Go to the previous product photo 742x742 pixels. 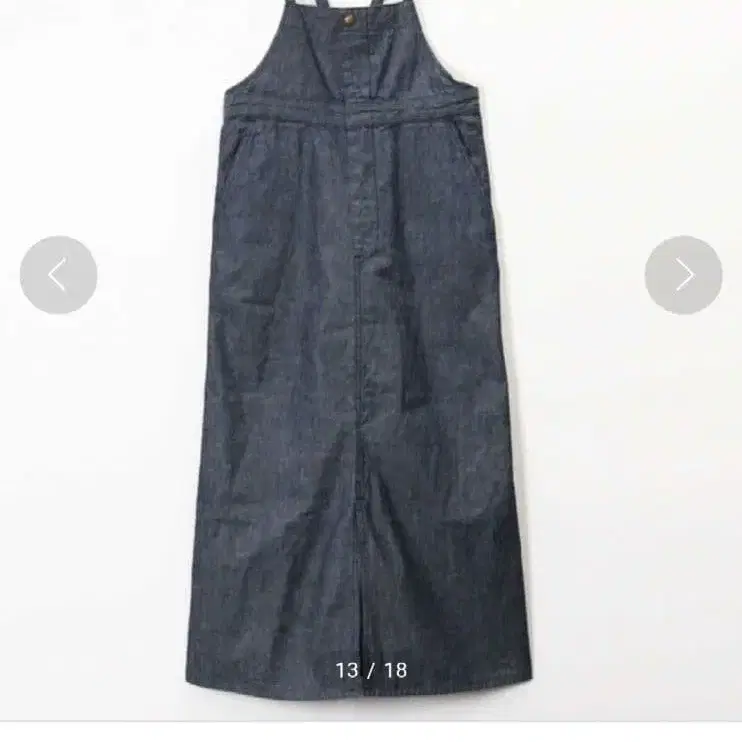(x=58, y=275)
